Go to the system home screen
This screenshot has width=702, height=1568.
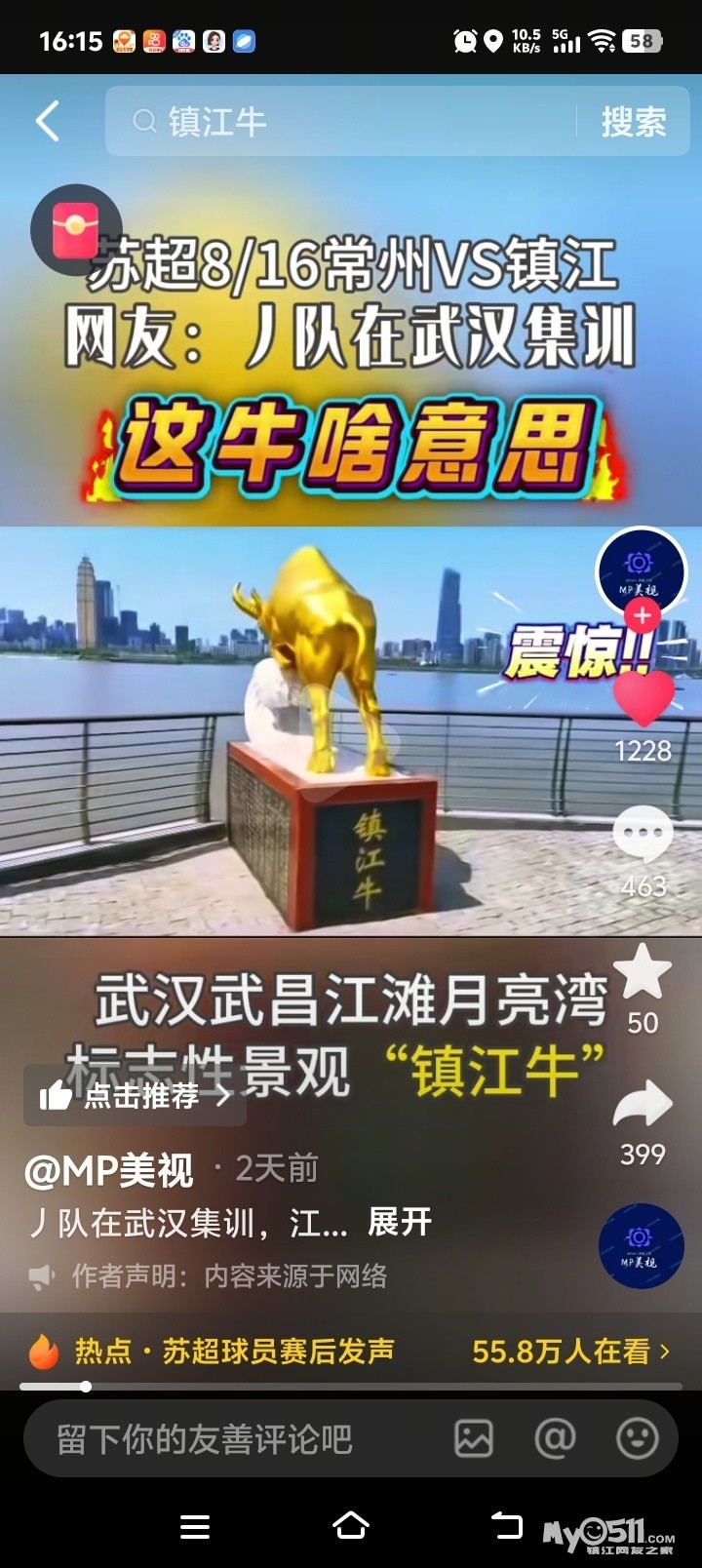(x=351, y=1526)
